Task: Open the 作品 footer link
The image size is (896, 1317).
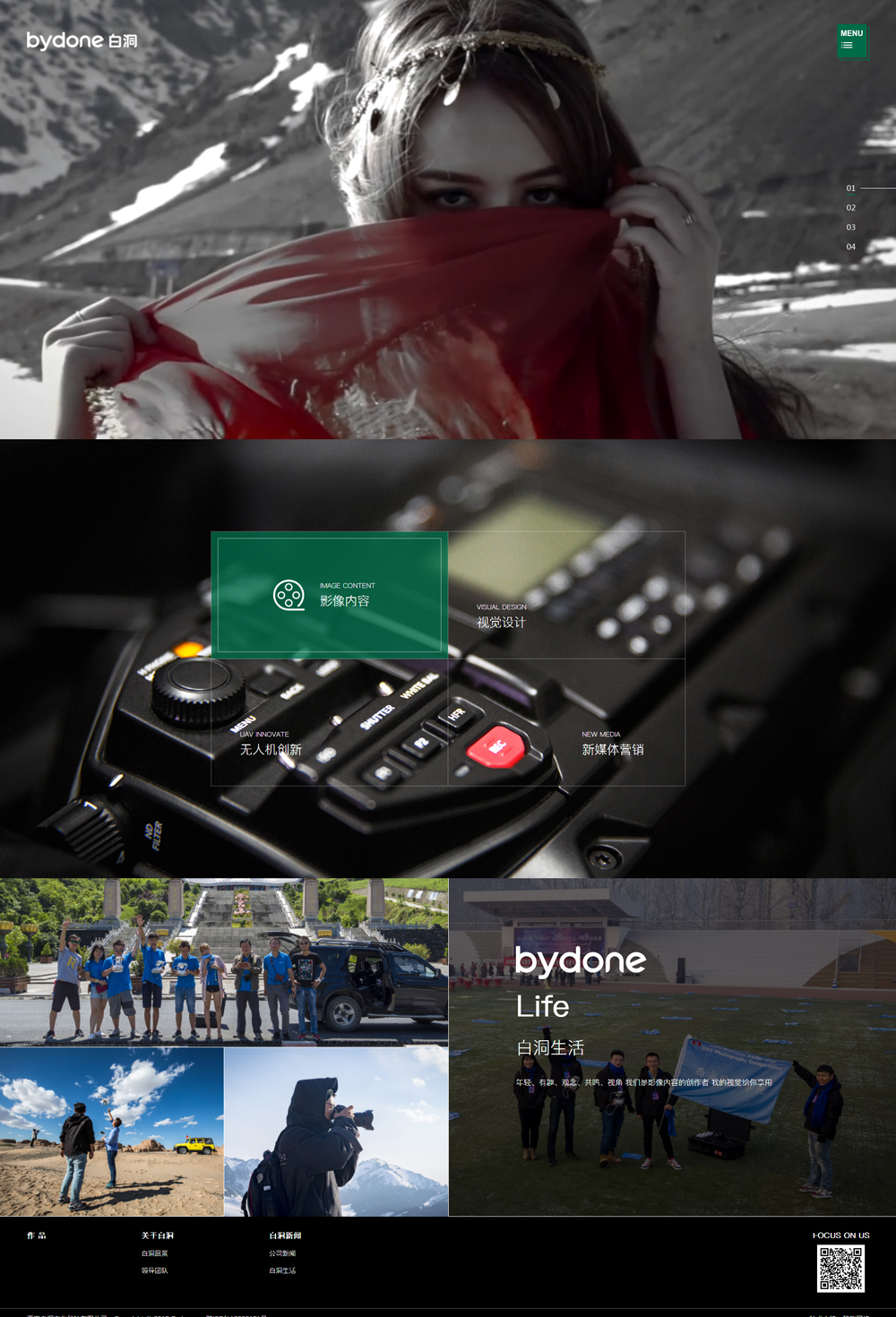Action: [x=36, y=1235]
